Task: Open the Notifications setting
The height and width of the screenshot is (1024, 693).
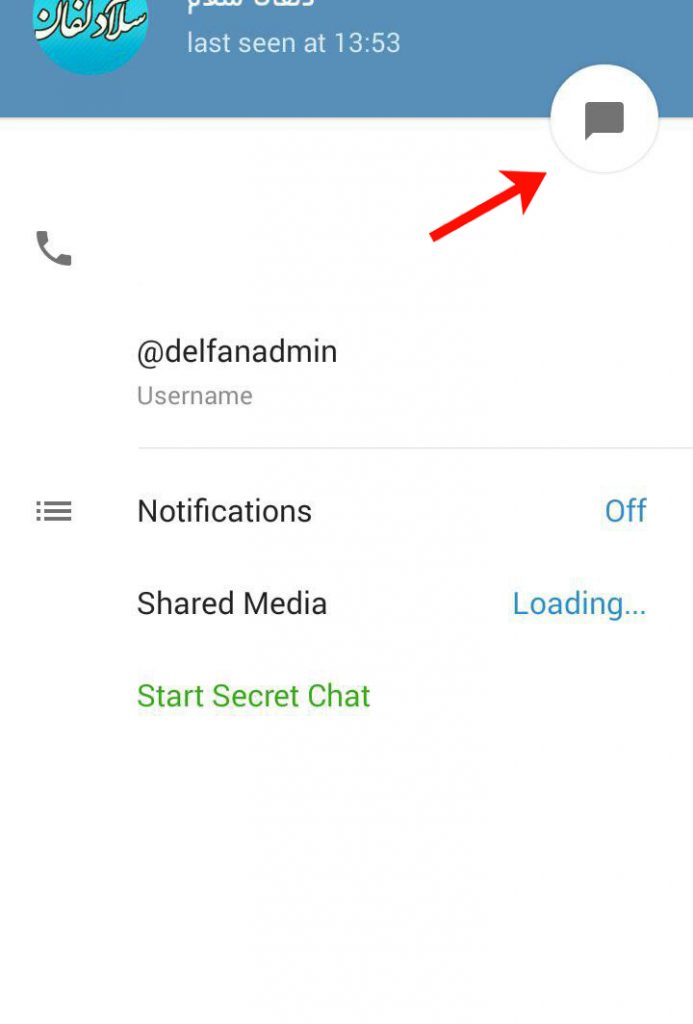Action: pos(225,511)
